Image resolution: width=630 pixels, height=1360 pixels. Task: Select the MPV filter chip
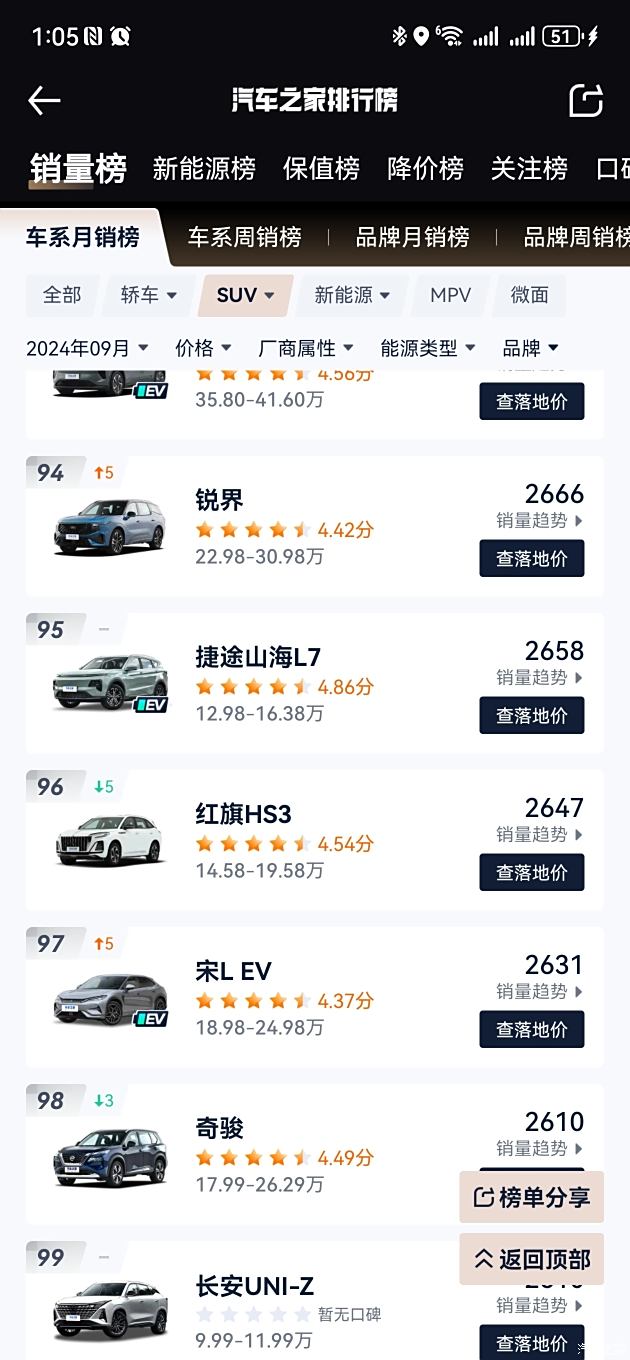450,295
